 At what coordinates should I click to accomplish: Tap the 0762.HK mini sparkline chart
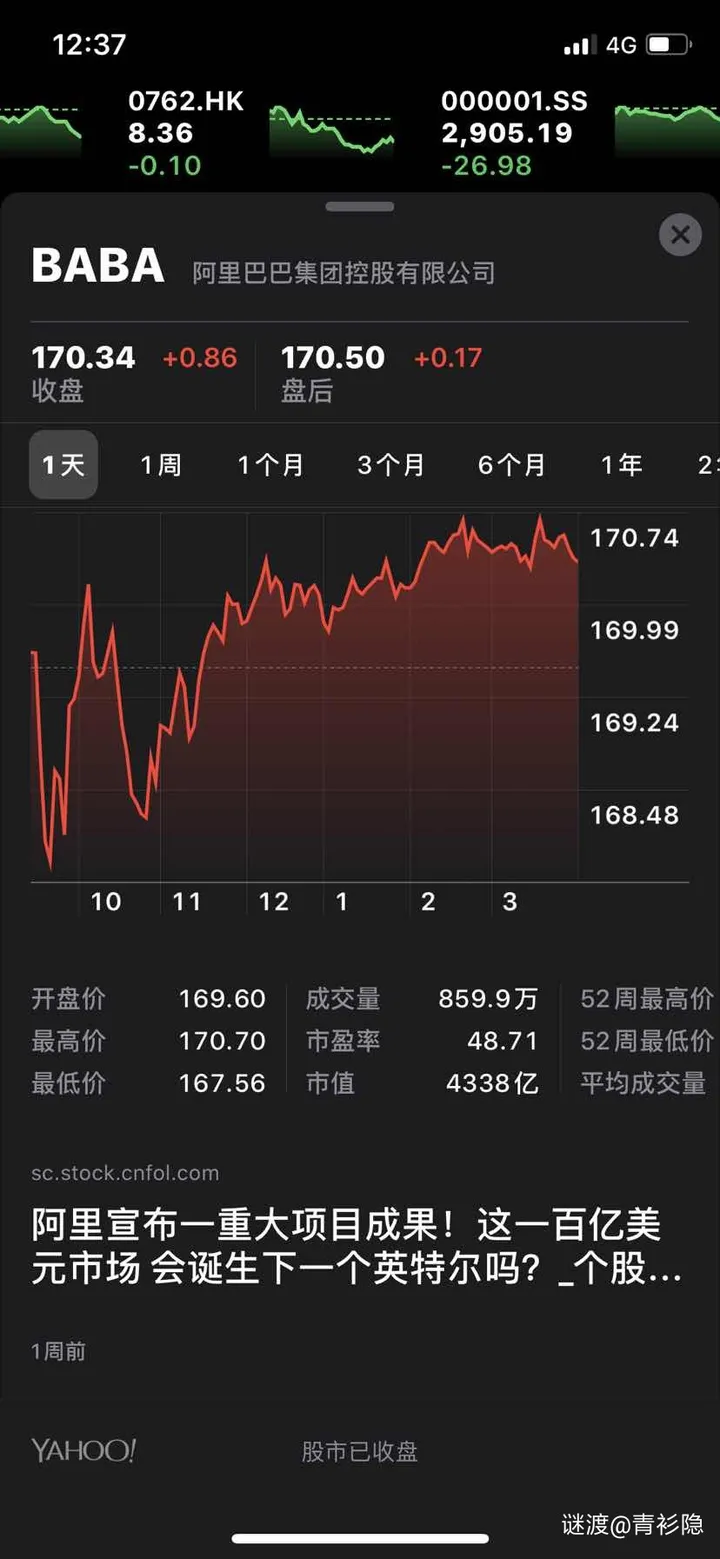point(333,130)
